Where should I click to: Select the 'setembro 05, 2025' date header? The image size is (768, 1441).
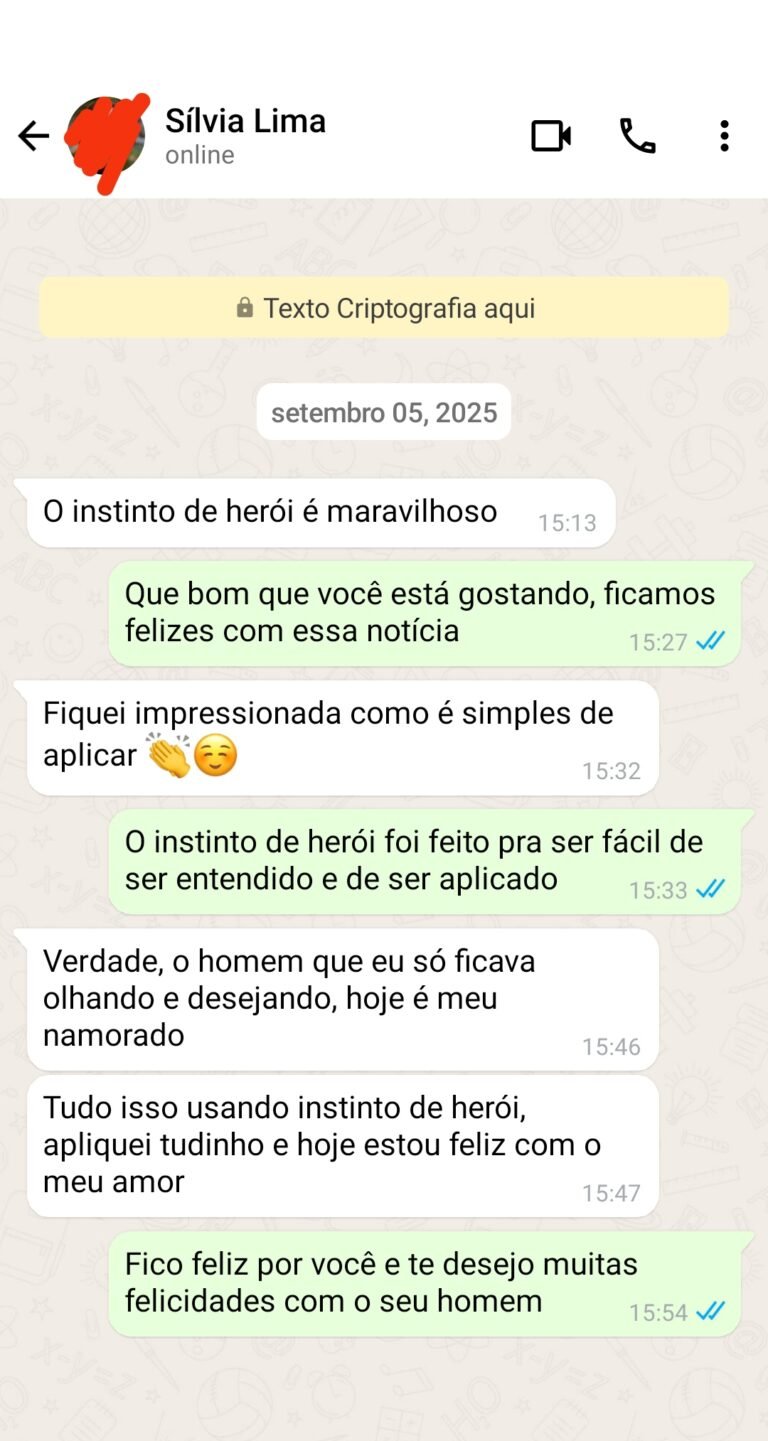click(384, 411)
